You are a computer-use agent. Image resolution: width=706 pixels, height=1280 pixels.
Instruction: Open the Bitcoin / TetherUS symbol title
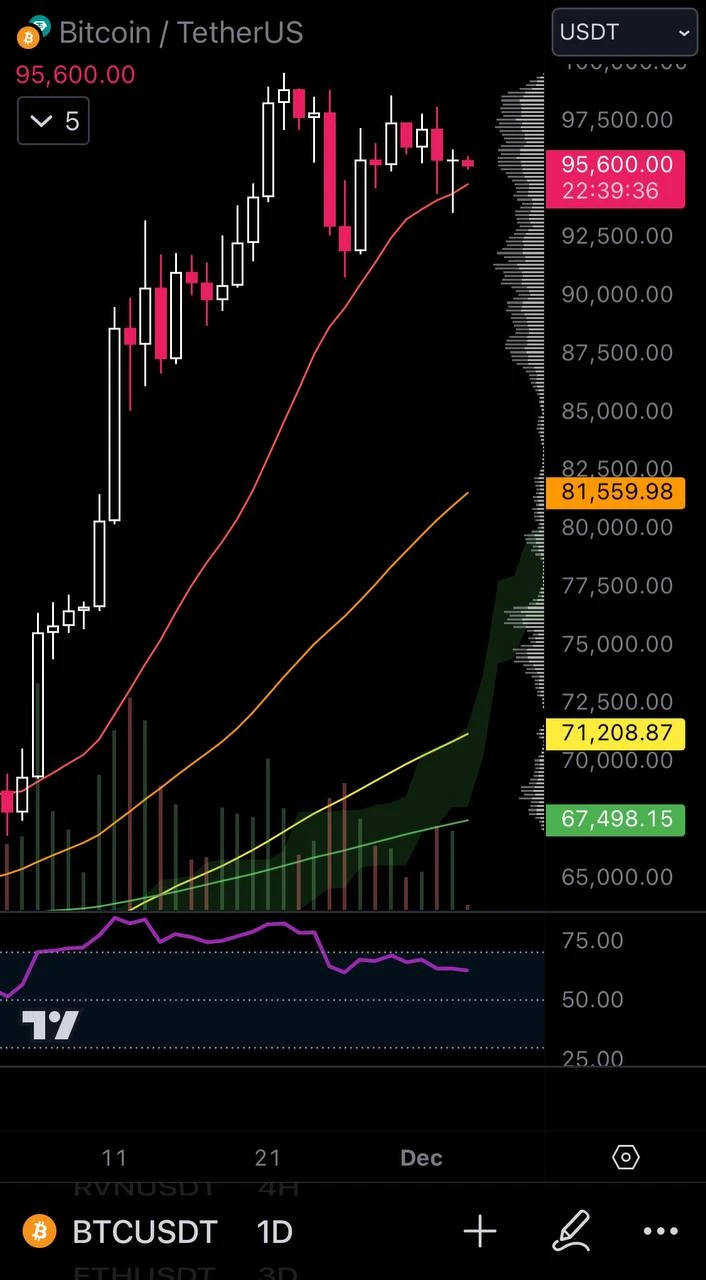pos(180,32)
